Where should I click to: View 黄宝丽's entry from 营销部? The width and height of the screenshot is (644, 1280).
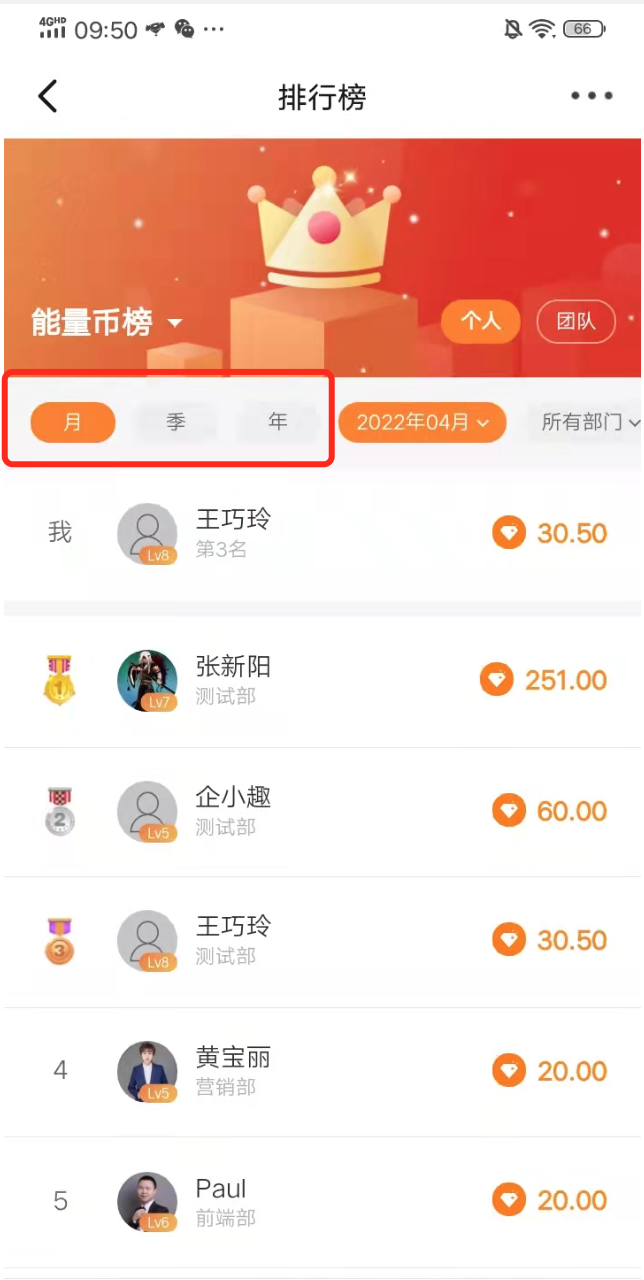(322, 1071)
